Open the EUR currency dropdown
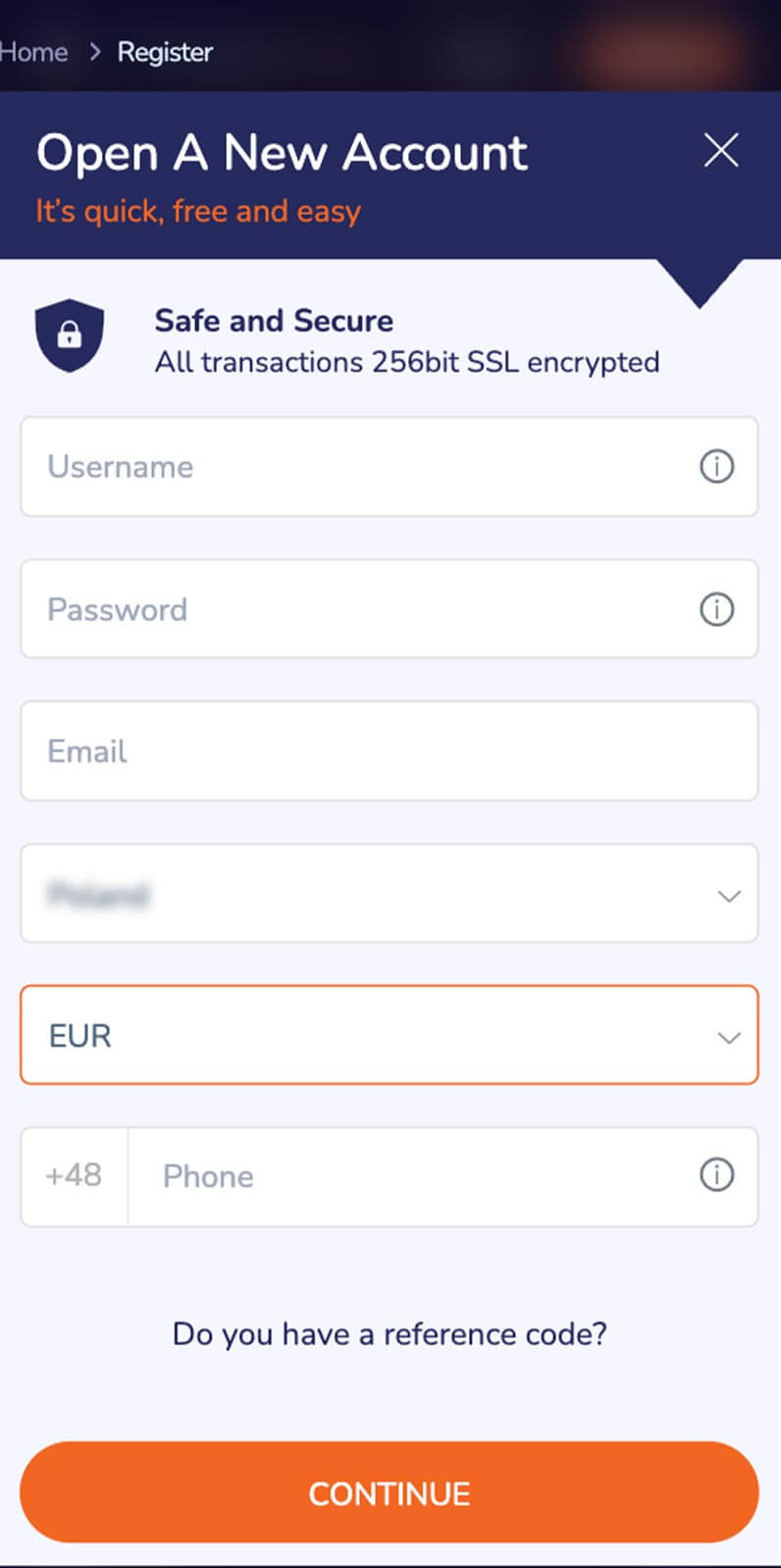The height and width of the screenshot is (1568, 781). 390,1035
